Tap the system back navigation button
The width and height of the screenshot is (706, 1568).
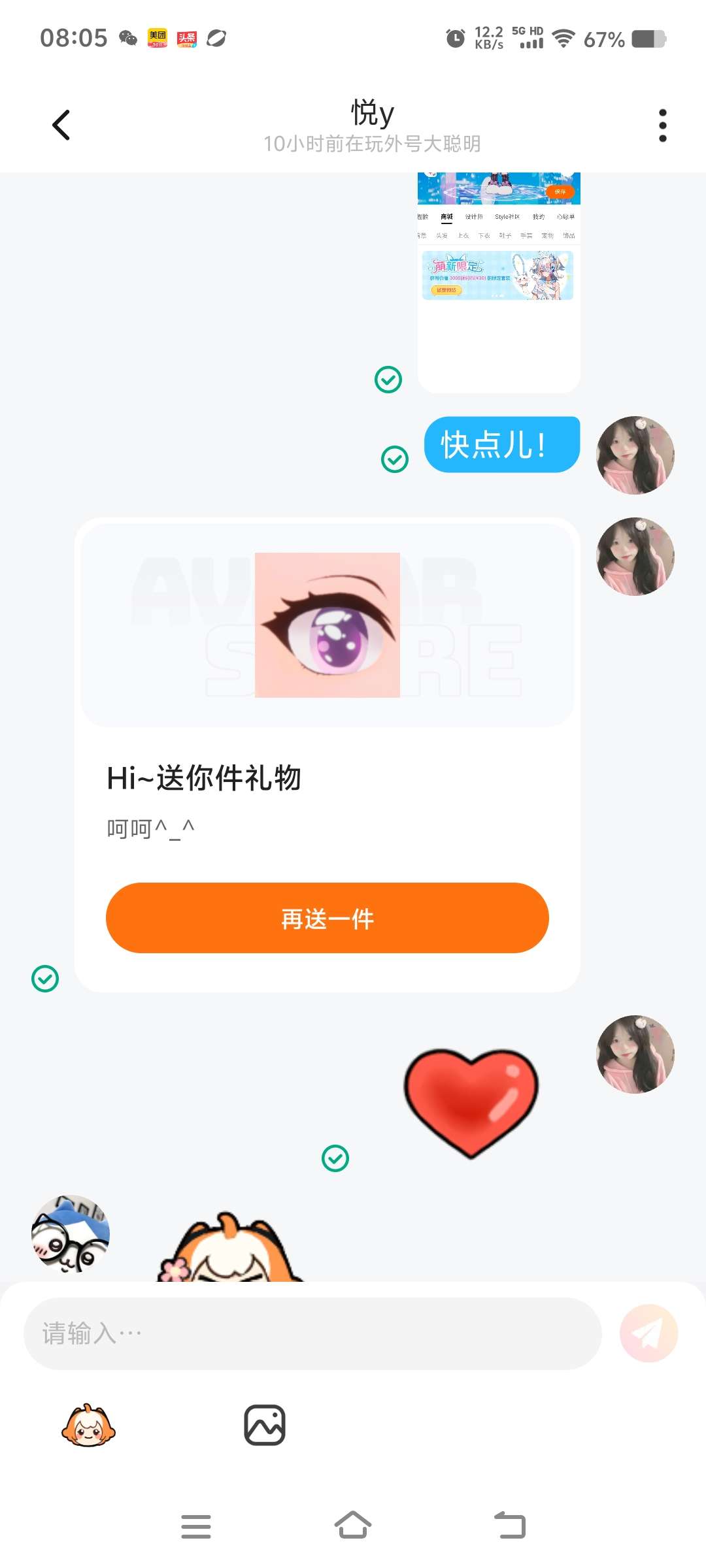pos(510,1526)
